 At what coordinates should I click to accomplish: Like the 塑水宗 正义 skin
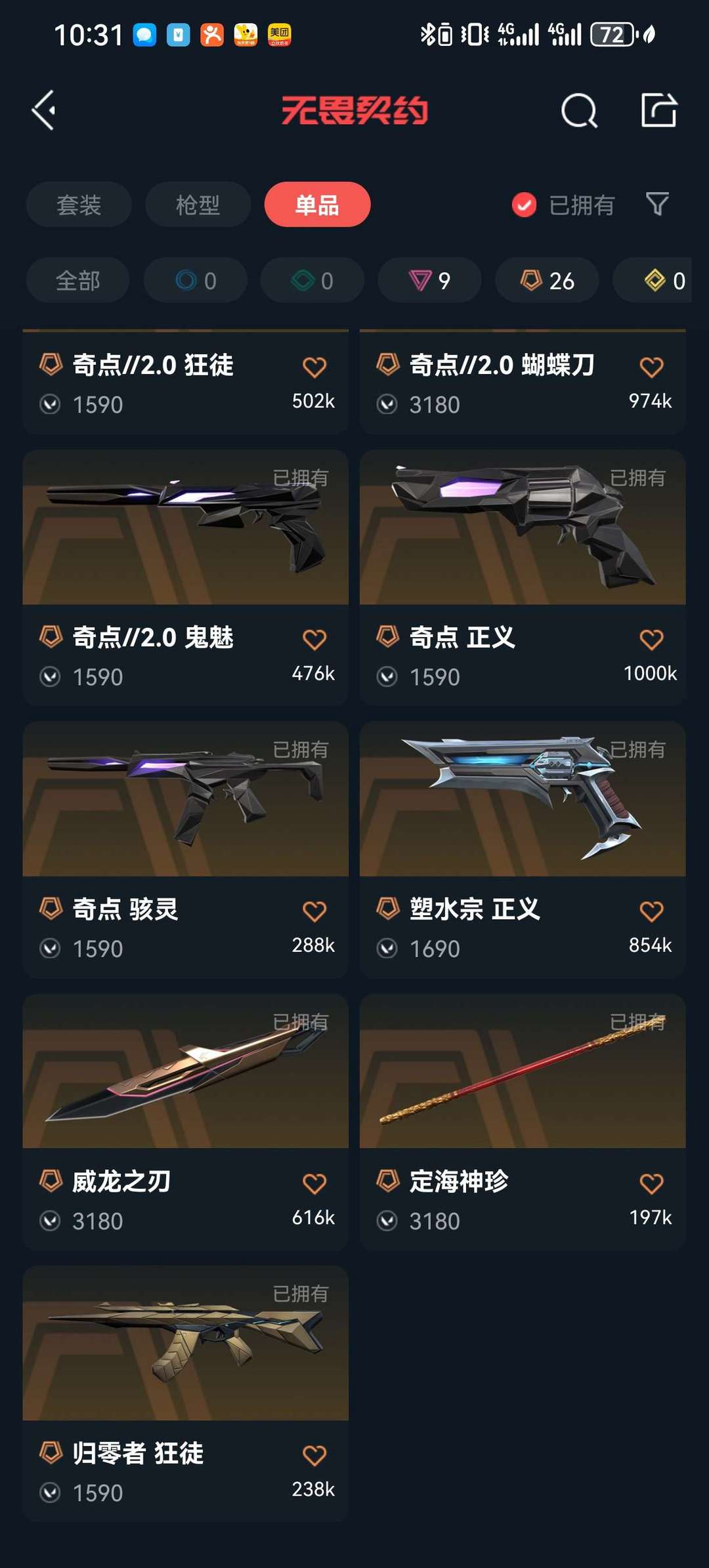(x=651, y=911)
